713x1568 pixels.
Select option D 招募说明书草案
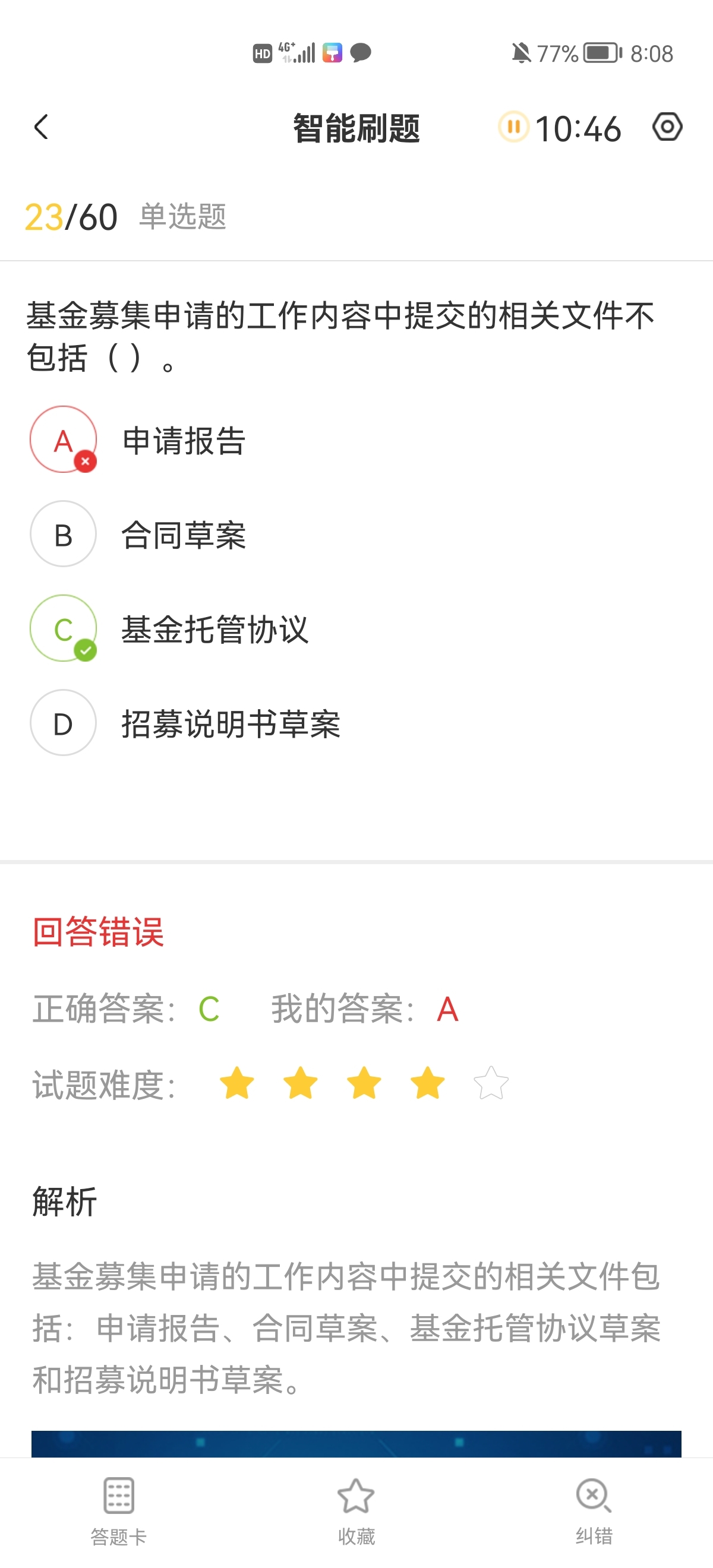pos(64,723)
